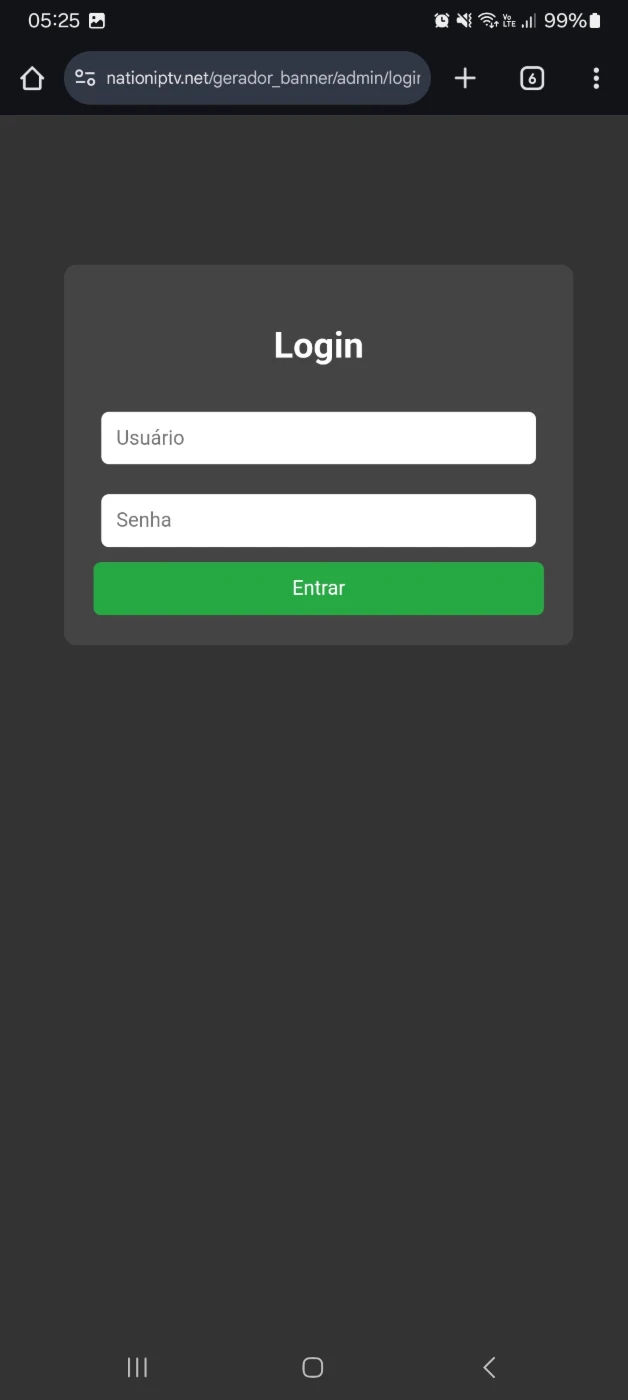Open the recent apps view
The height and width of the screenshot is (1400, 628).
coord(137,1367)
